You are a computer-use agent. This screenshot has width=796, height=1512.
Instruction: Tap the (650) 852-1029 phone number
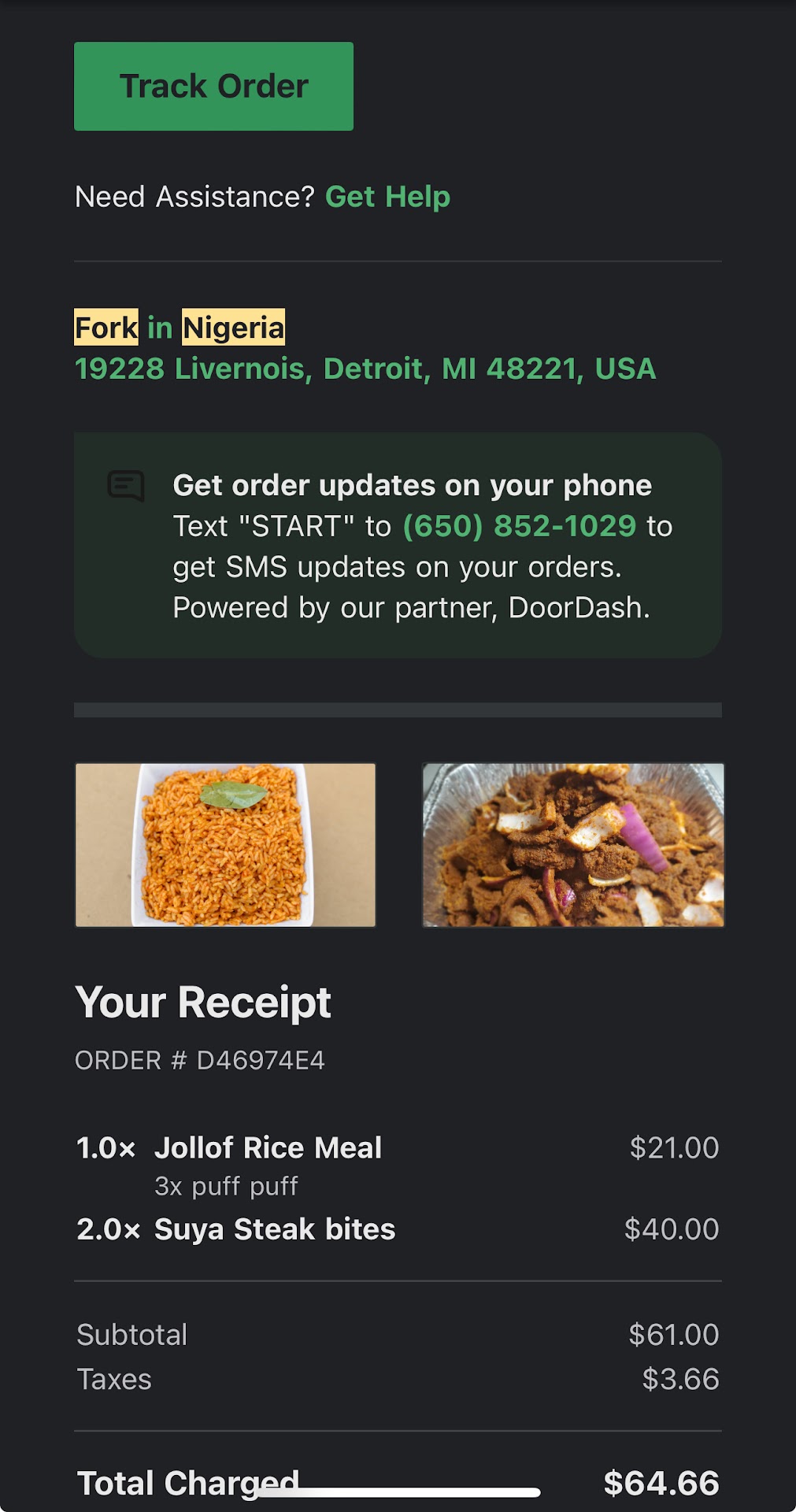(x=520, y=526)
